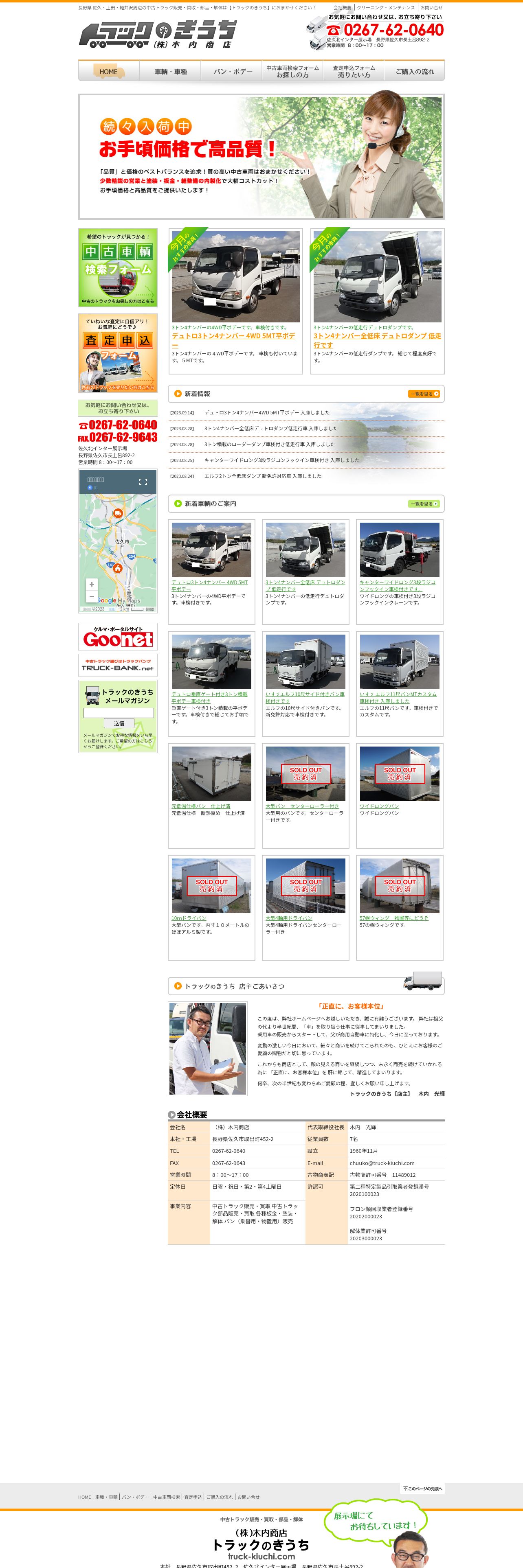The width and height of the screenshot is (523, 1568).
Task: View all 新着情報 with 一覧を見る button
Action: tap(423, 394)
